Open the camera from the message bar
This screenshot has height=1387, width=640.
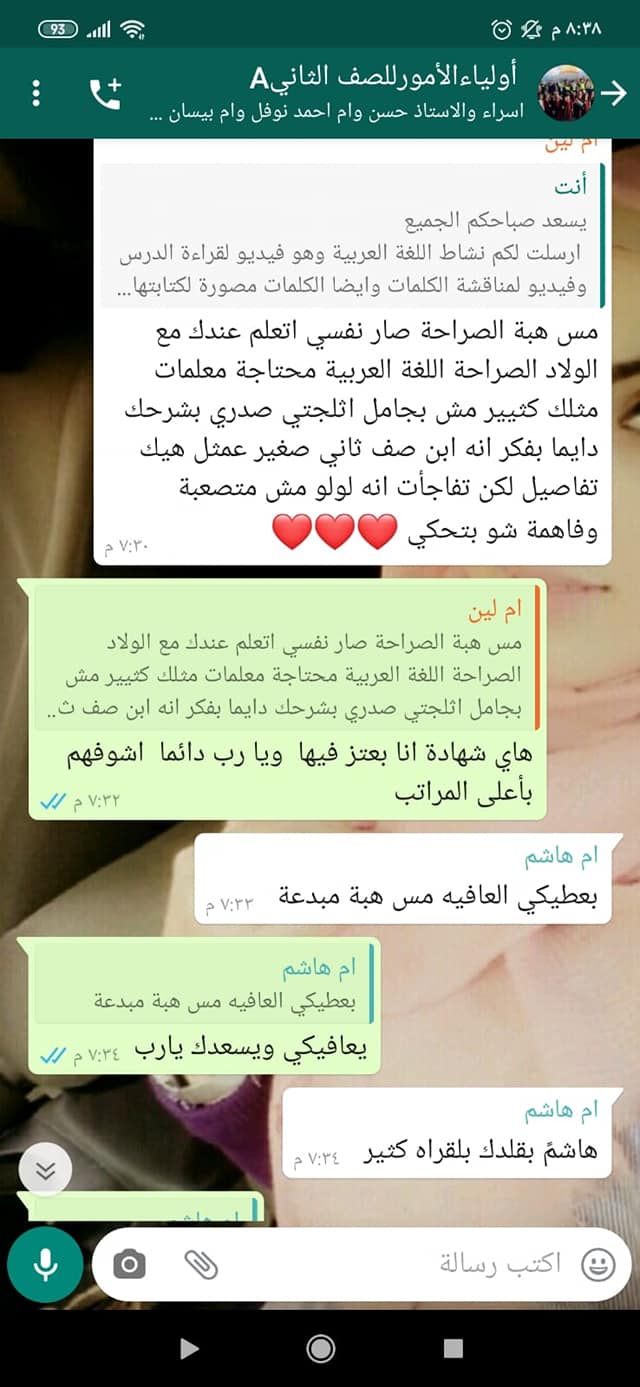pos(129,1265)
